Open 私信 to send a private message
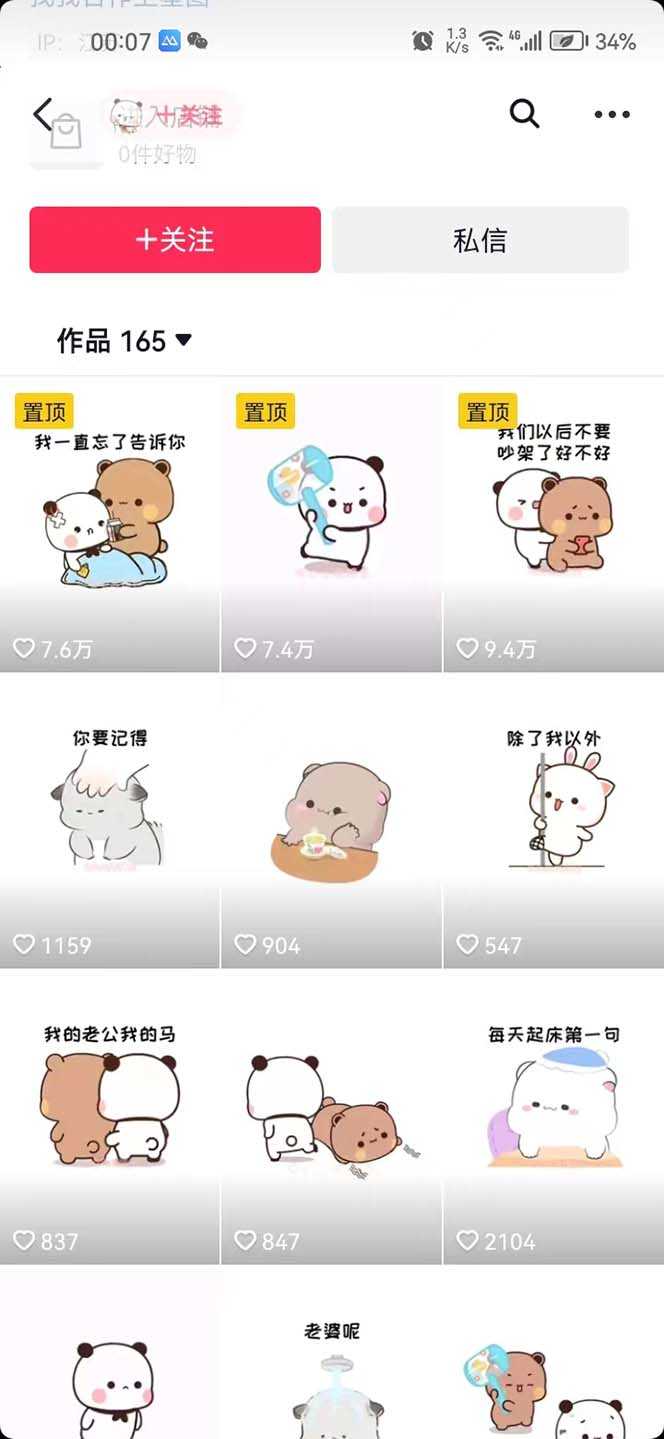The height and width of the screenshot is (1439, 664). (480, 240)
